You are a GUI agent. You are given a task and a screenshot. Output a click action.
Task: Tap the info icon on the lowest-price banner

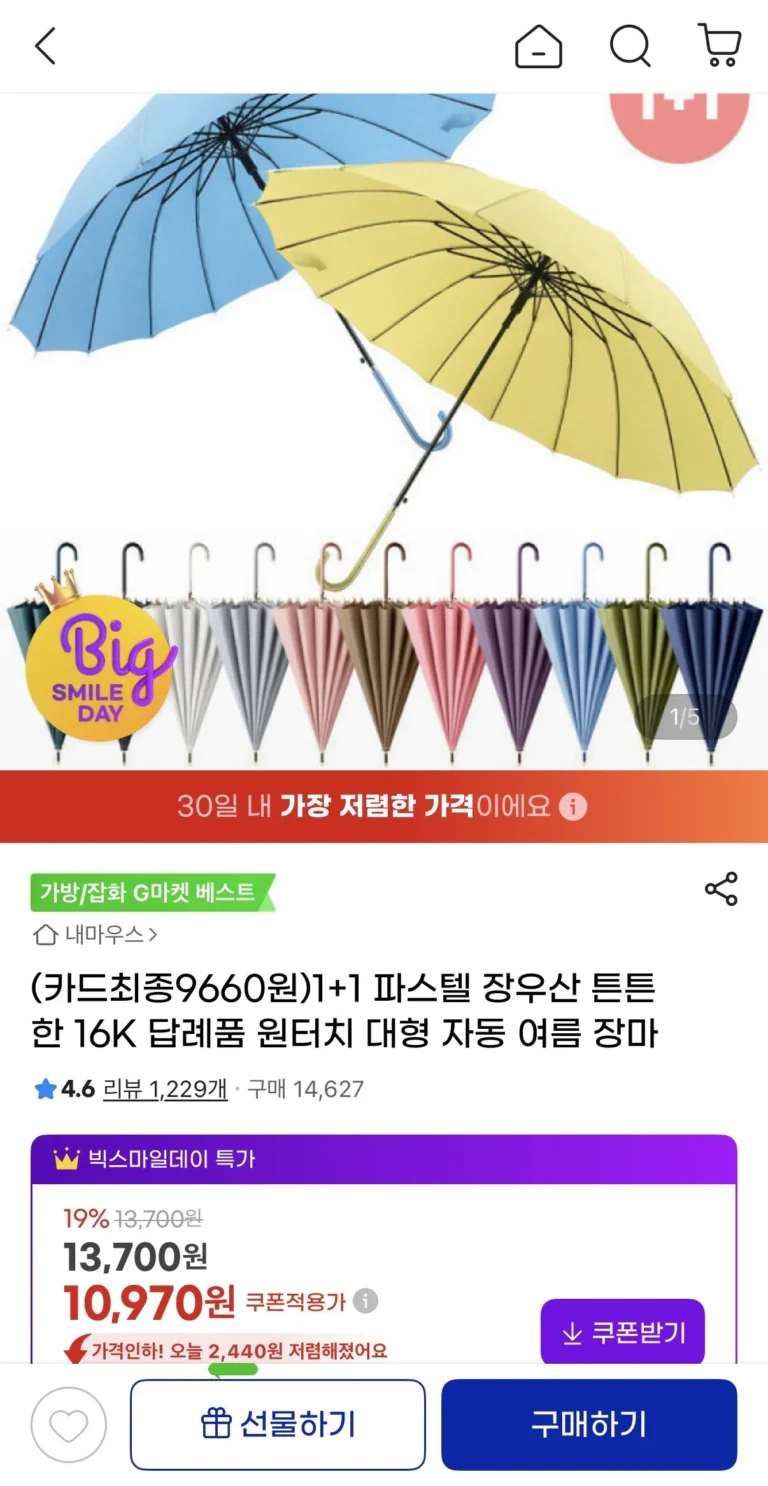pos(573,807)
